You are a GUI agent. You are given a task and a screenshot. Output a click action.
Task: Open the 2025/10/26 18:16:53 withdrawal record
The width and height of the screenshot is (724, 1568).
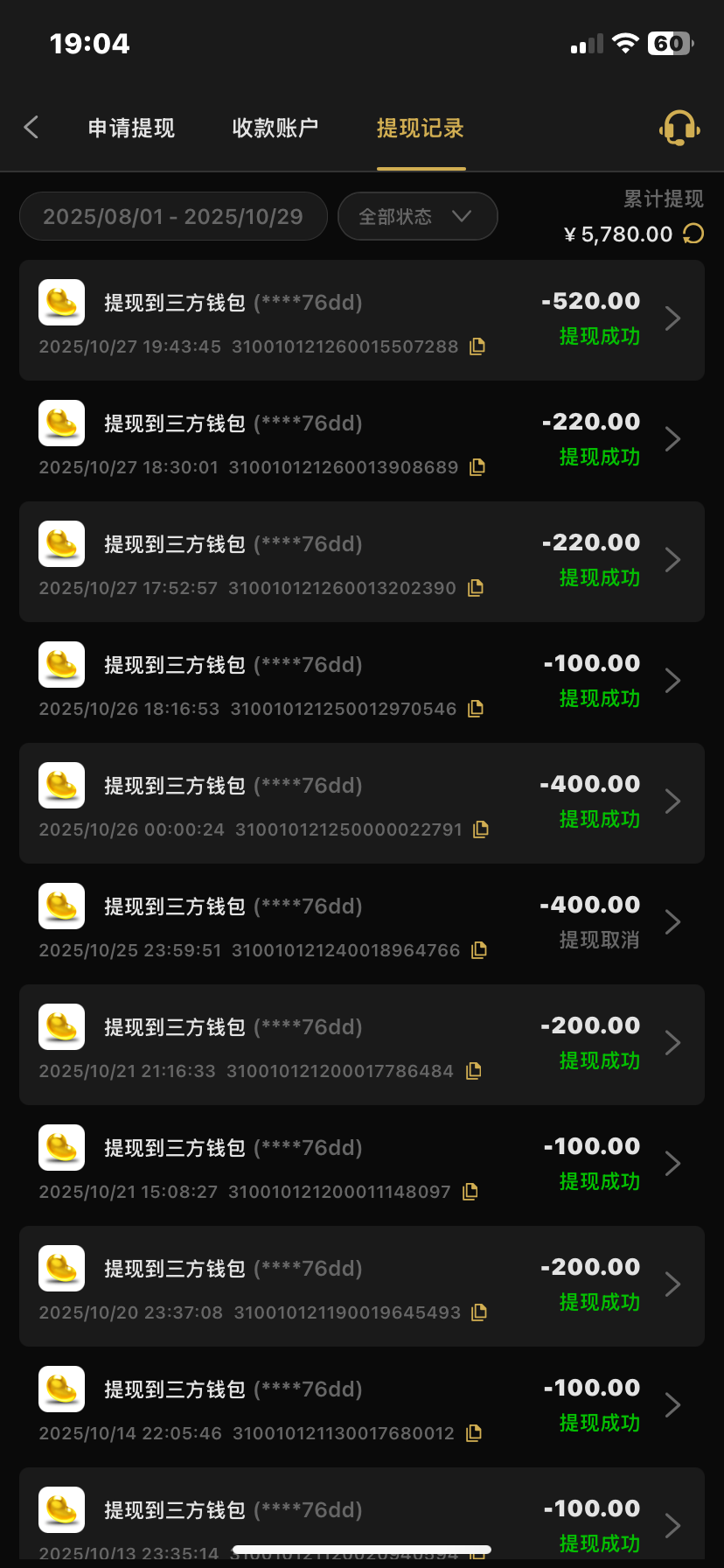tap(361, 682)
